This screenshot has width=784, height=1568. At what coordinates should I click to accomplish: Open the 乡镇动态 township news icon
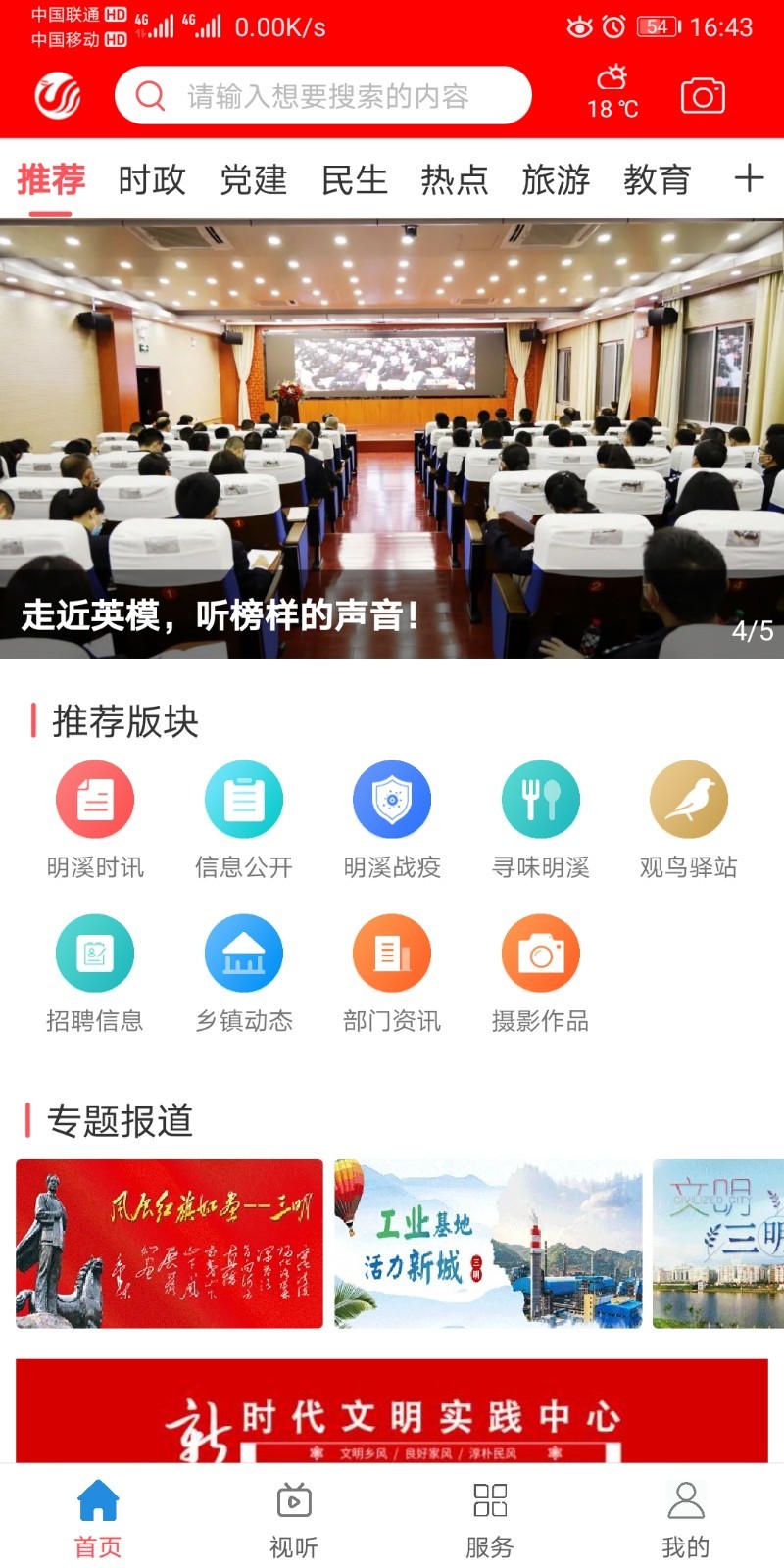(243, 952)
